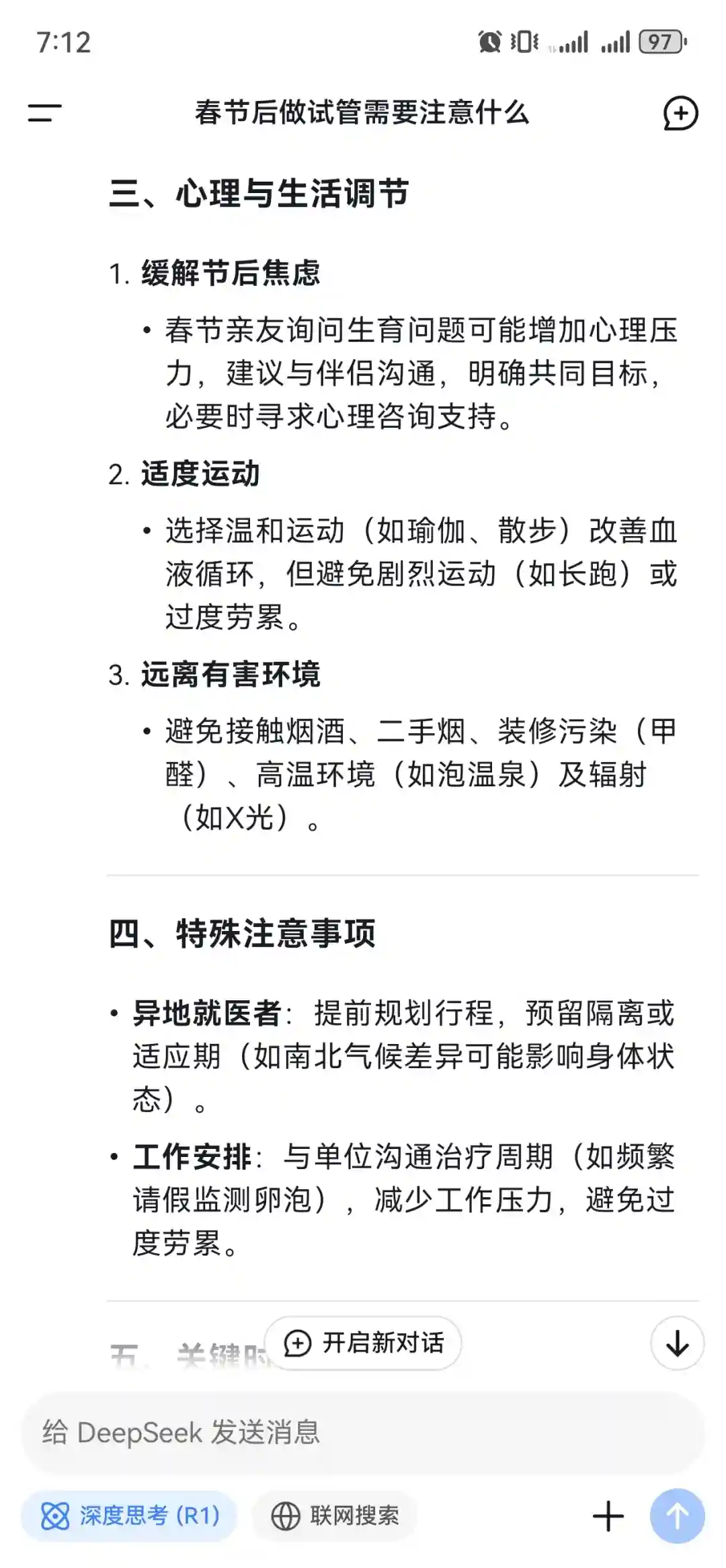726x1568 pixels.
Task: Jump to the bottom of the conversation
Action: tap(677, 1343)
